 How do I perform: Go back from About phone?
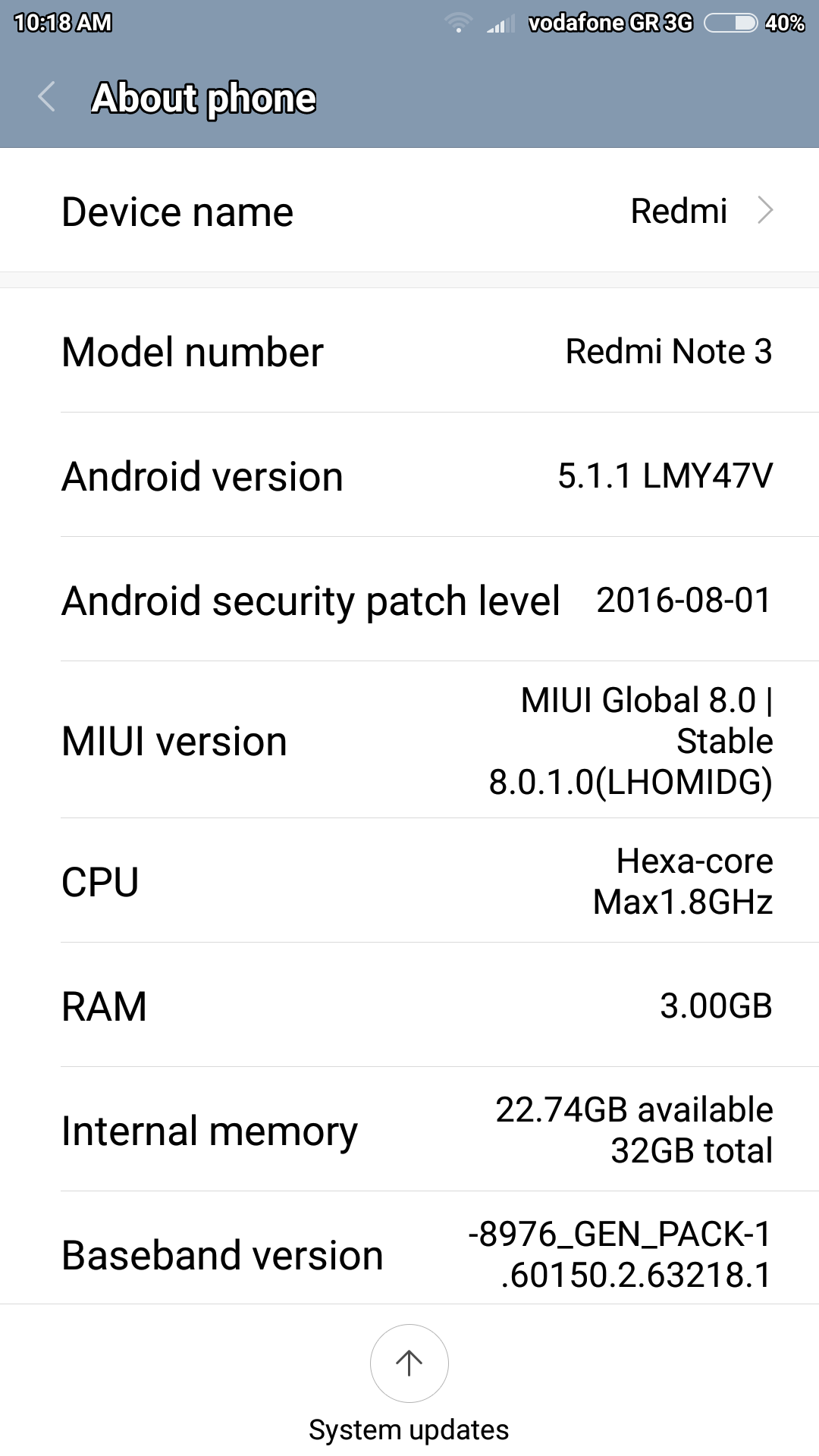47,97
